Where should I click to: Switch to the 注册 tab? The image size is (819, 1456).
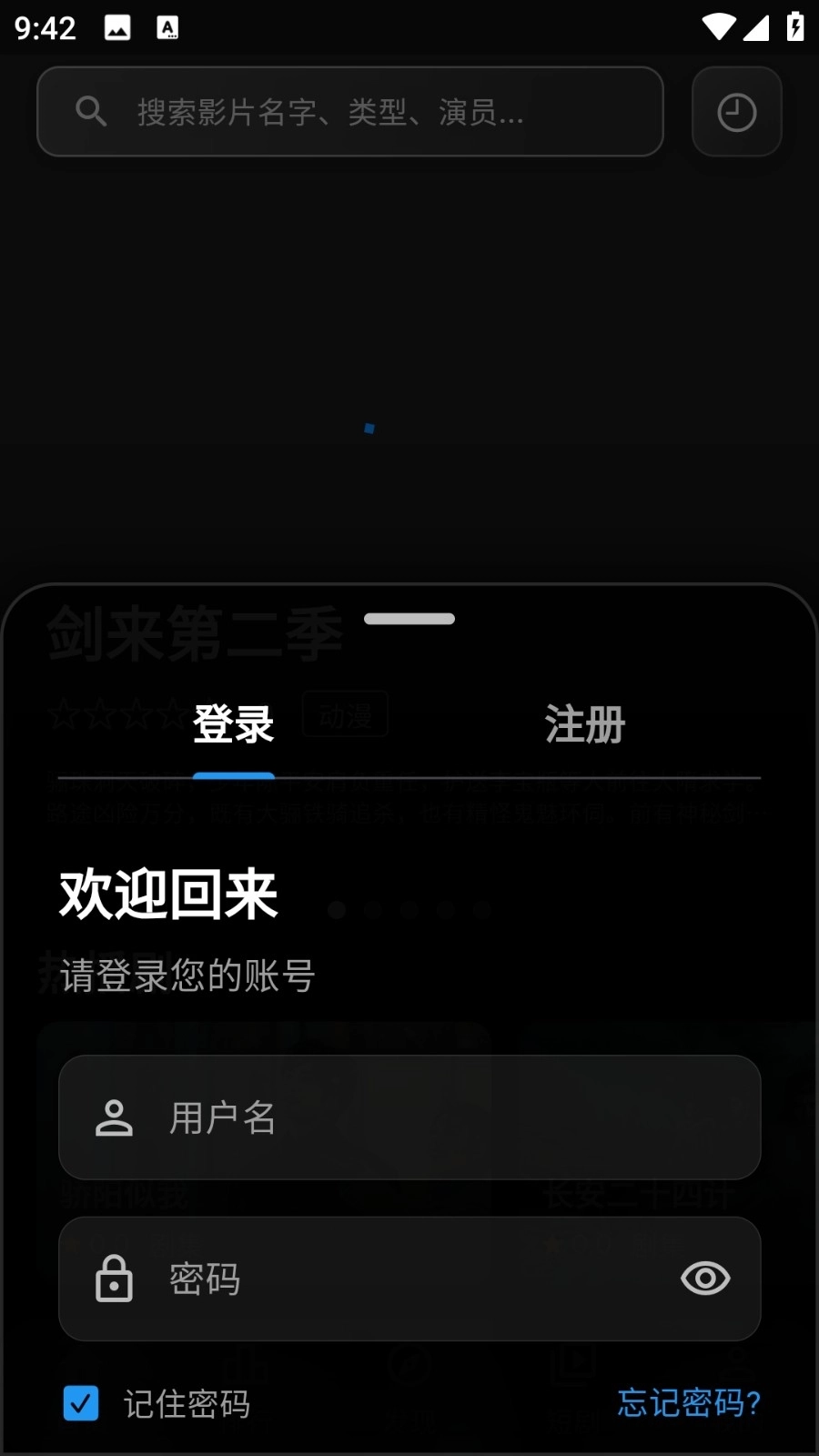[x=584, y=724]
